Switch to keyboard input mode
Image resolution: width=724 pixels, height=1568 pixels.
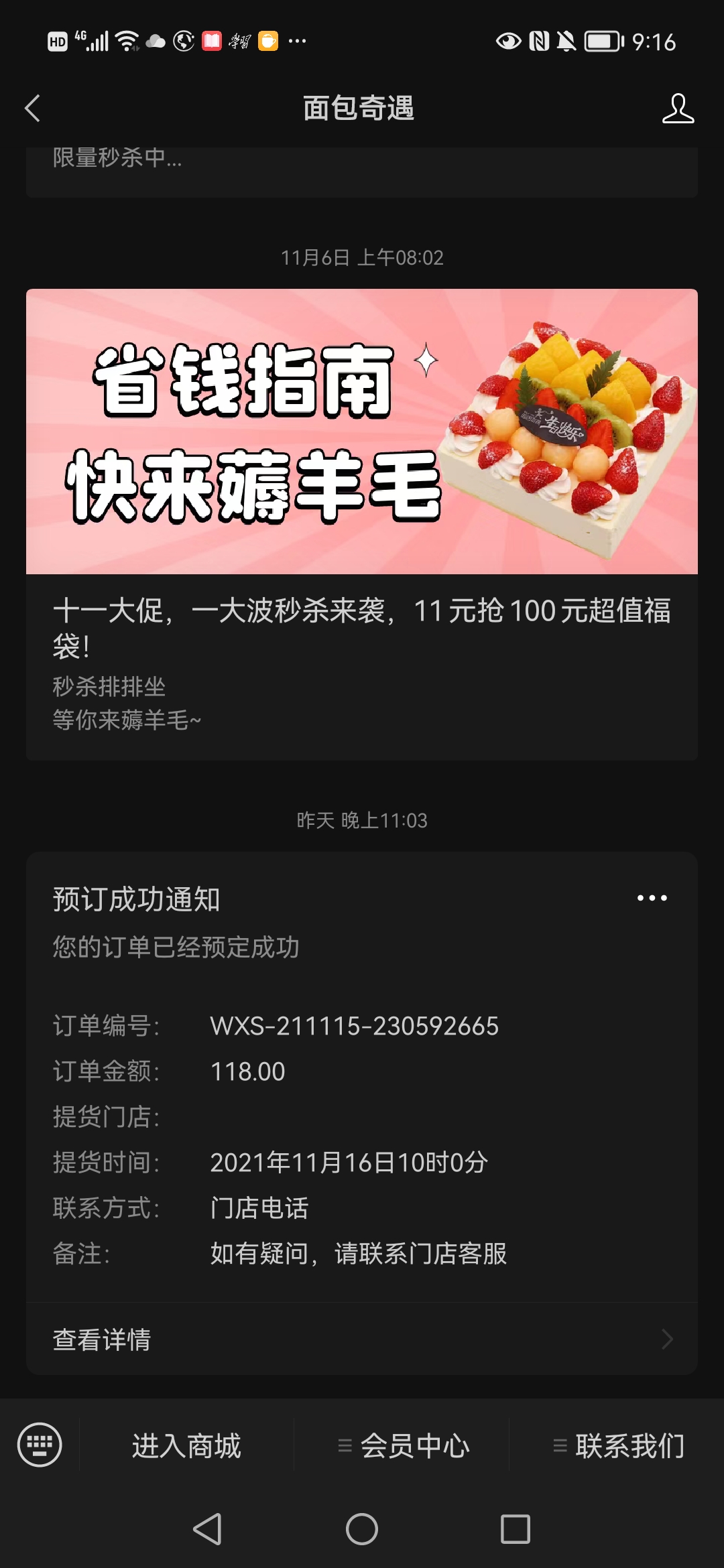(40, 1445)
